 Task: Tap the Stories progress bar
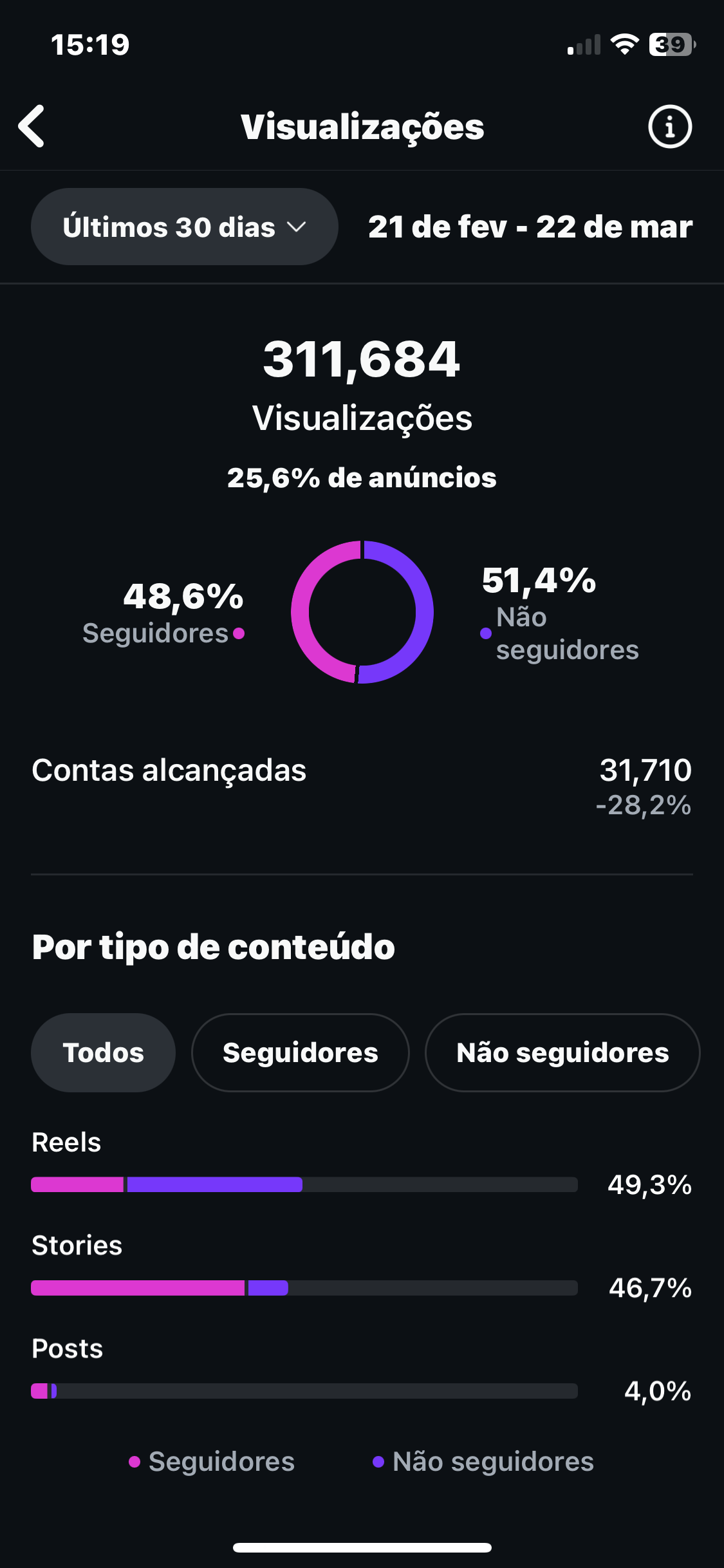[304, 1289]
